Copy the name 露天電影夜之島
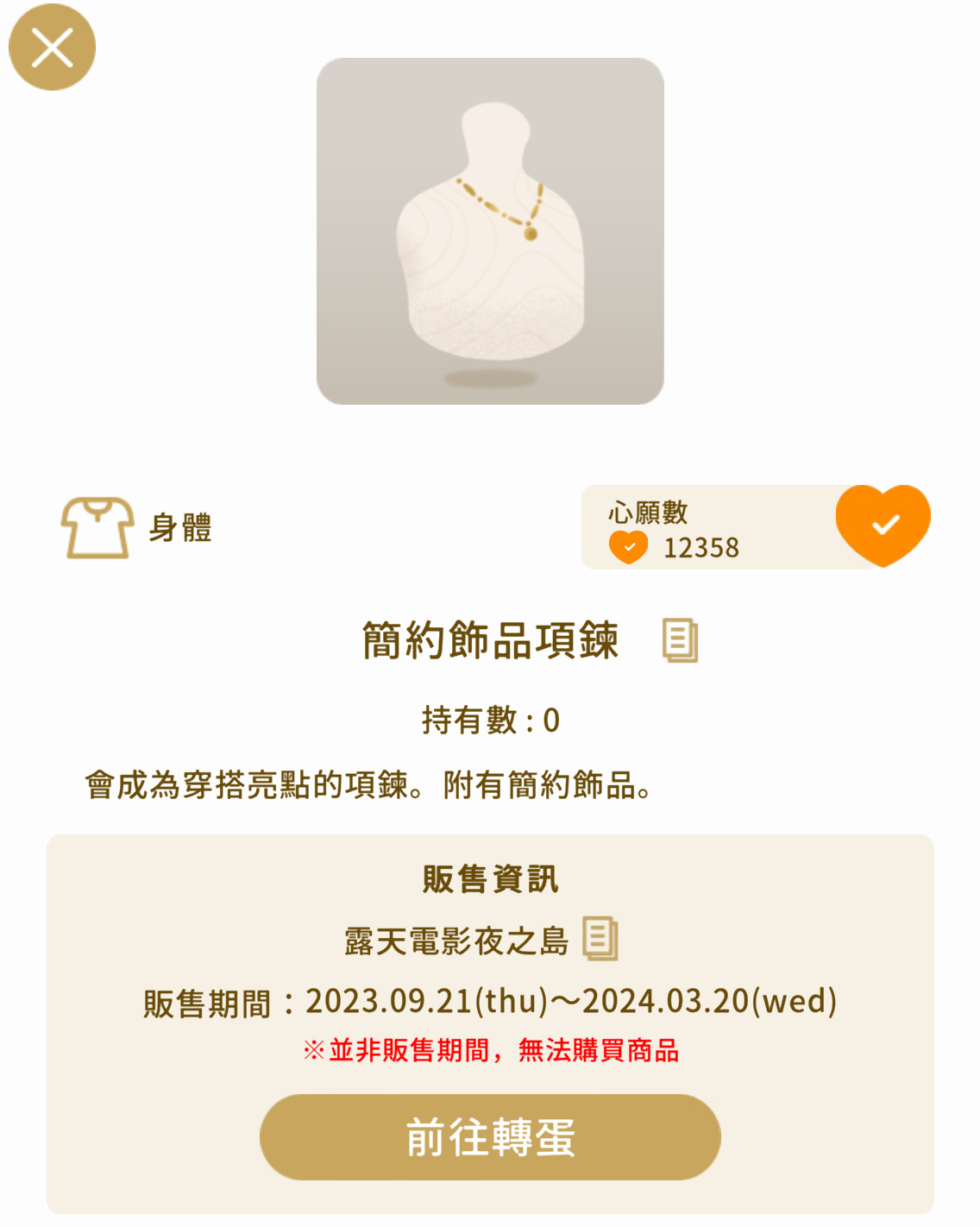 coord(600,939)
